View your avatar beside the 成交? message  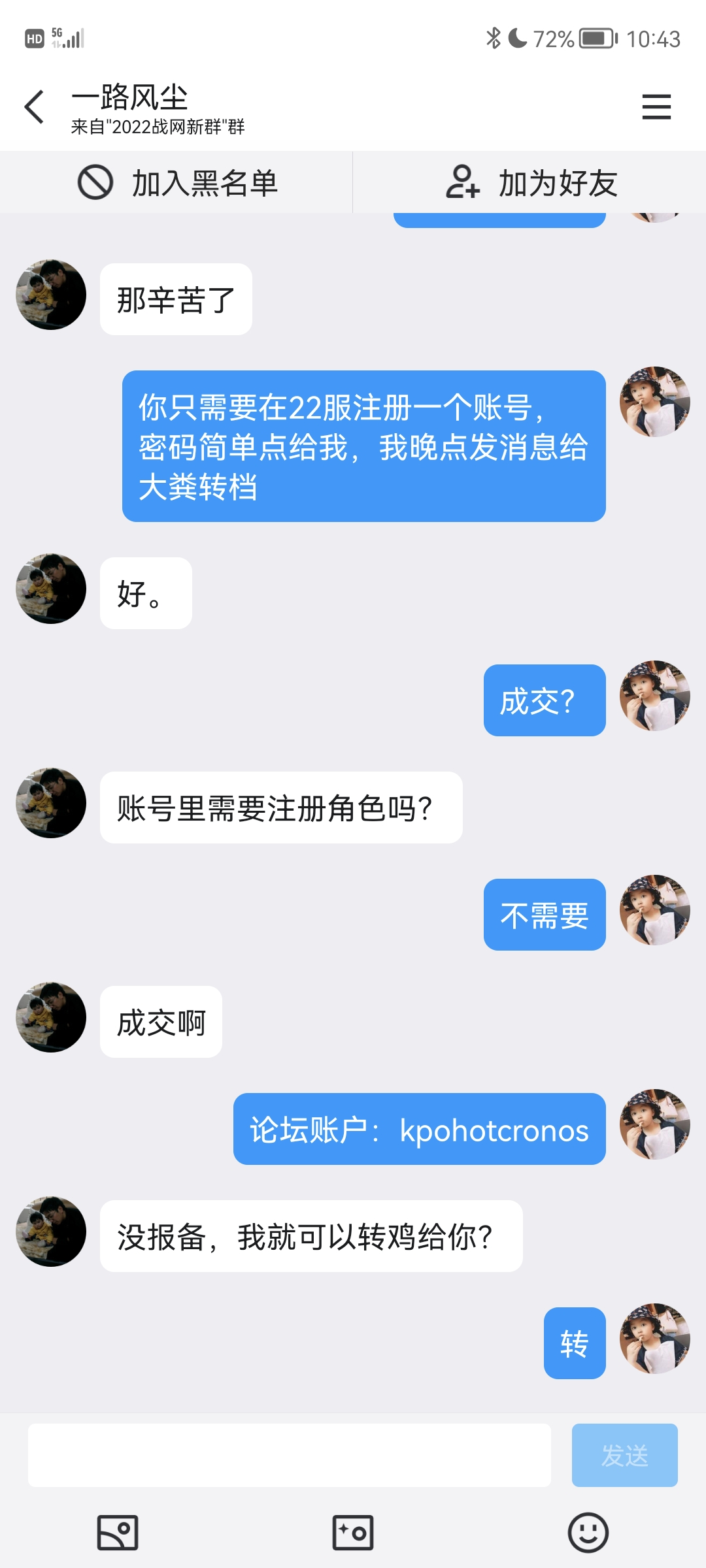(654, 696)
